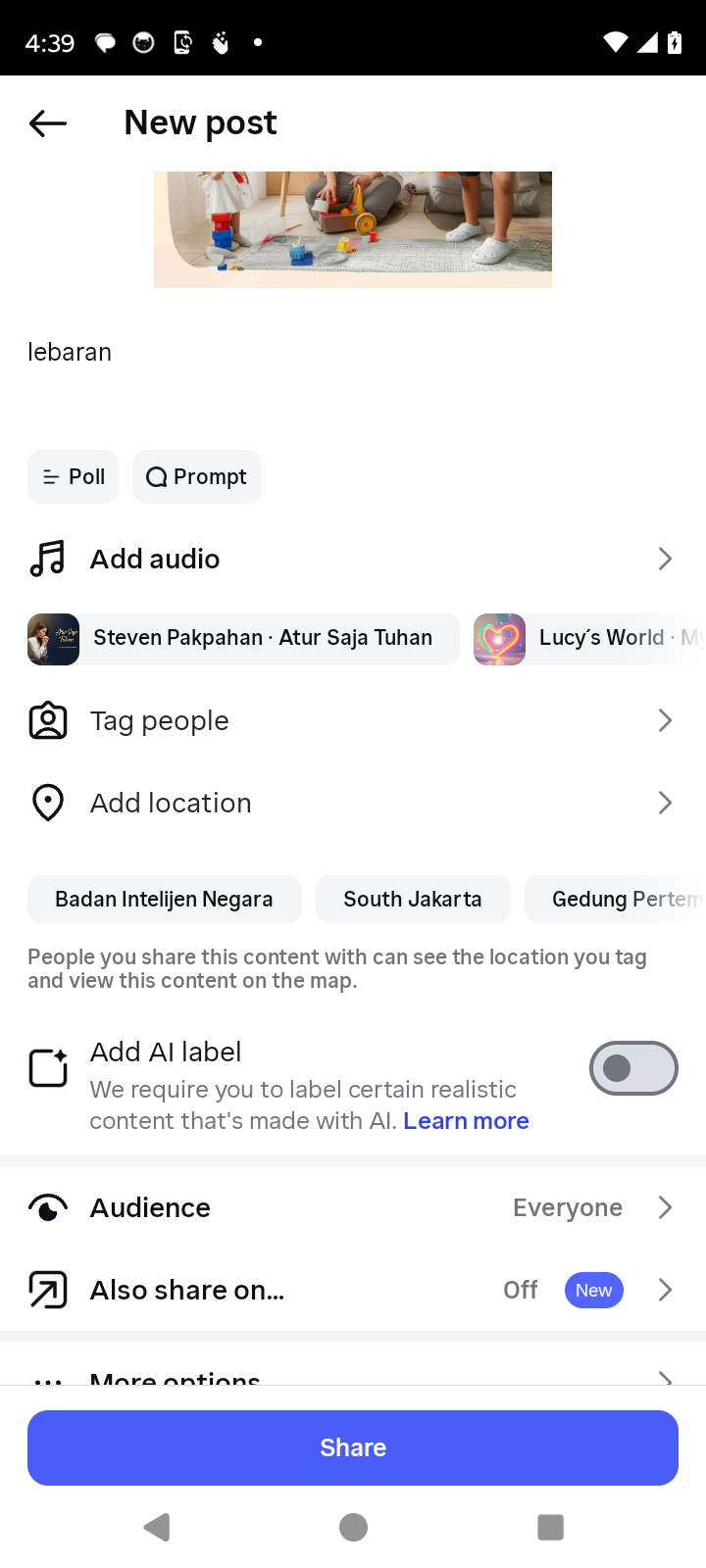Open the system recent apps button
Image resolution: width=706 pixels, height=1568 pixels.
point(550,1527)
